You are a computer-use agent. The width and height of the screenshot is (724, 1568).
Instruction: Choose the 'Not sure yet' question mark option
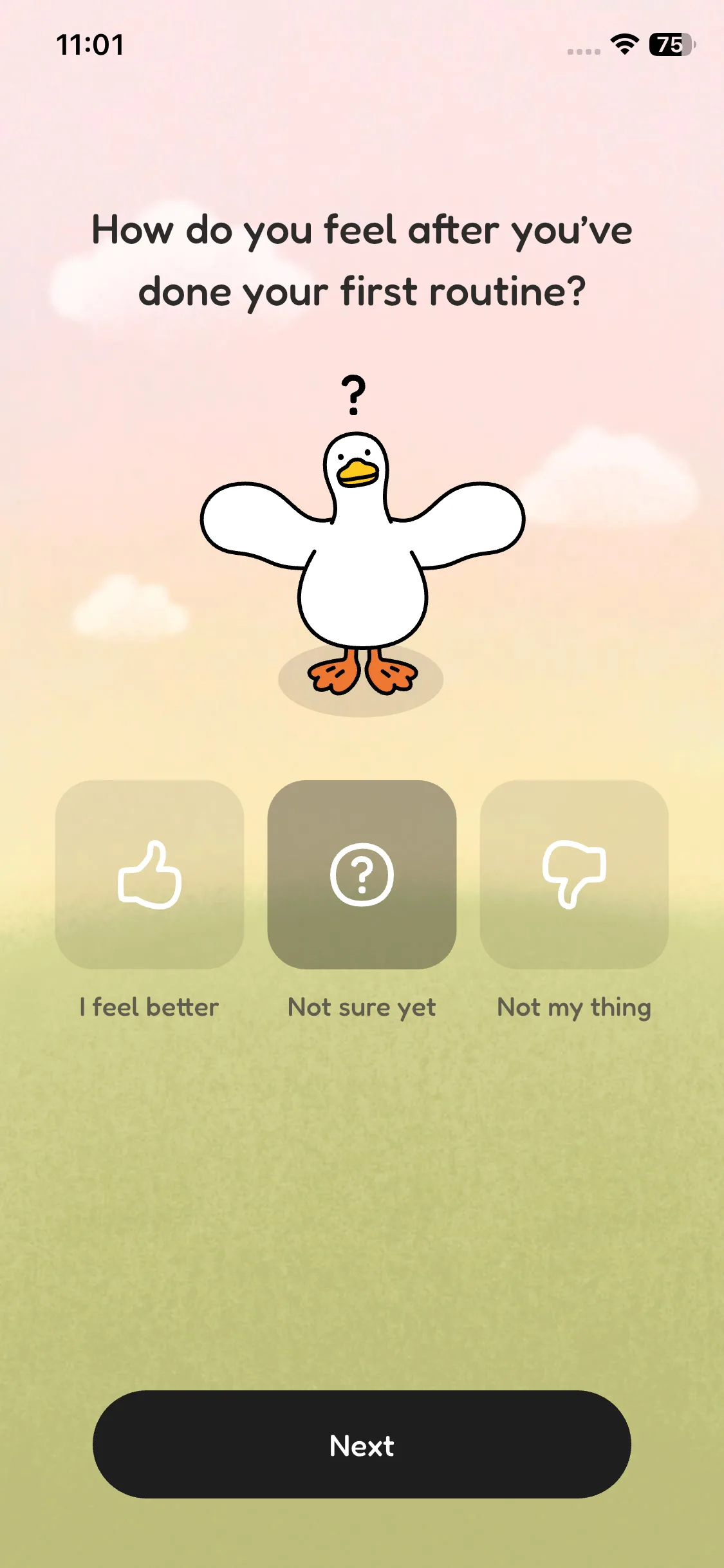[362, 874]
